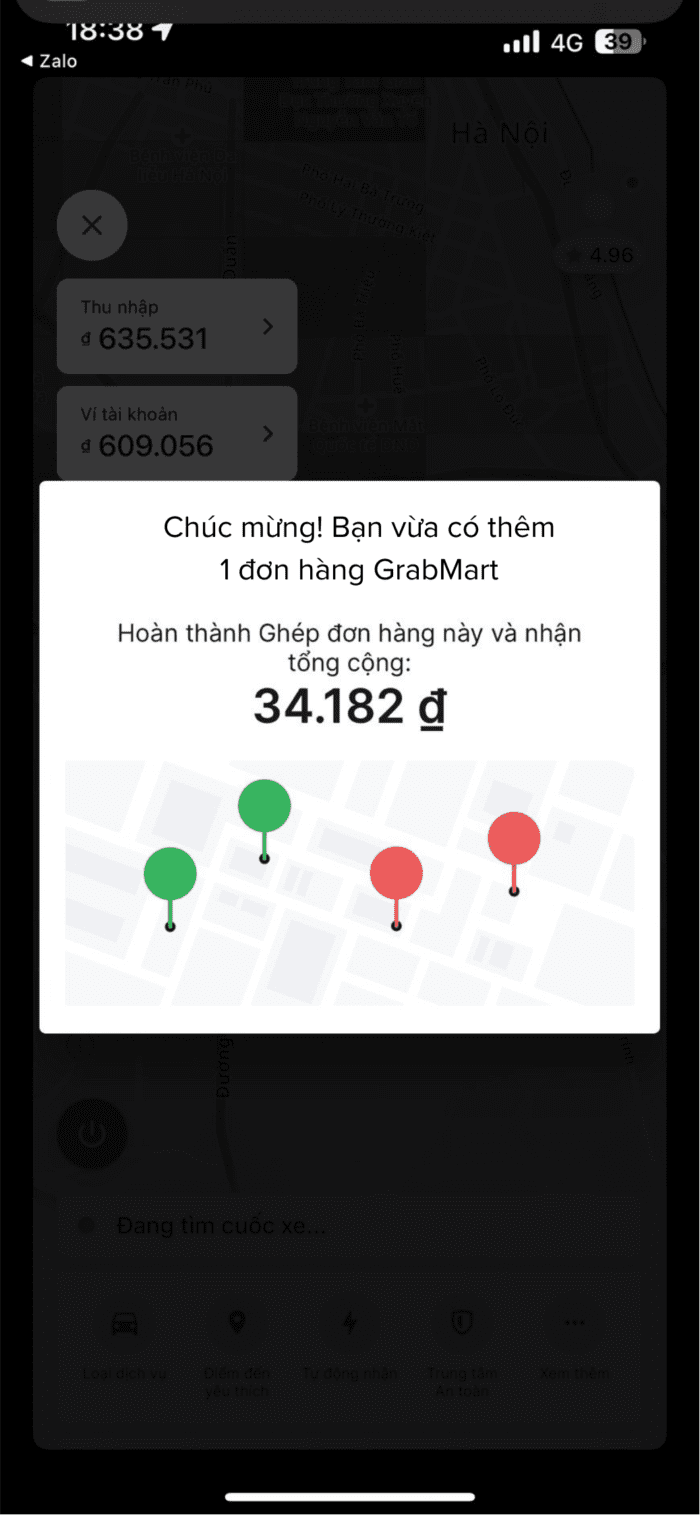Return to Zalo via the back link
The width and height of the screenshot is (700, 1515).
[50, 61]
